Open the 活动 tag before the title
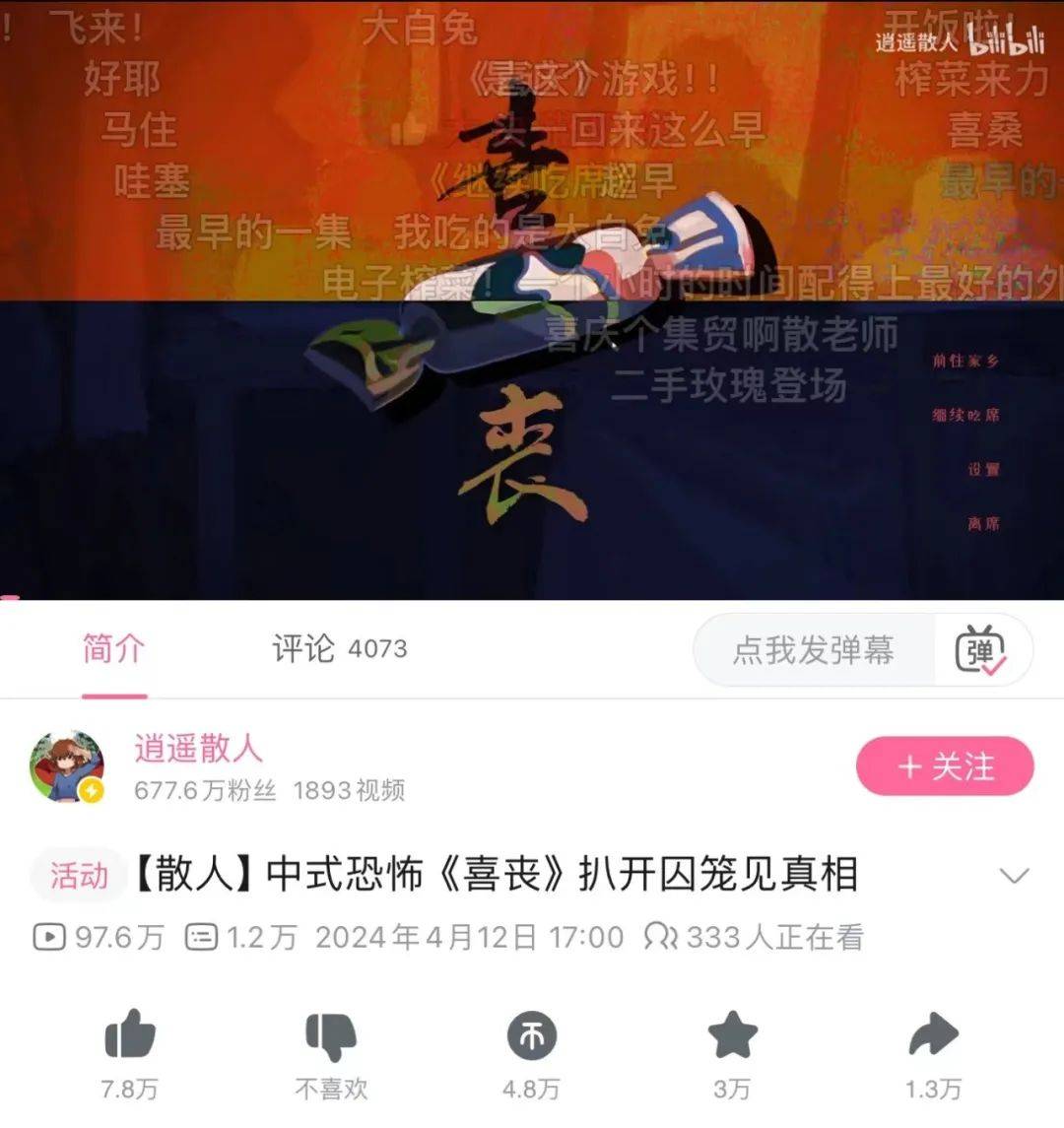1064x1128 pixels. click(x=79, y=875)
